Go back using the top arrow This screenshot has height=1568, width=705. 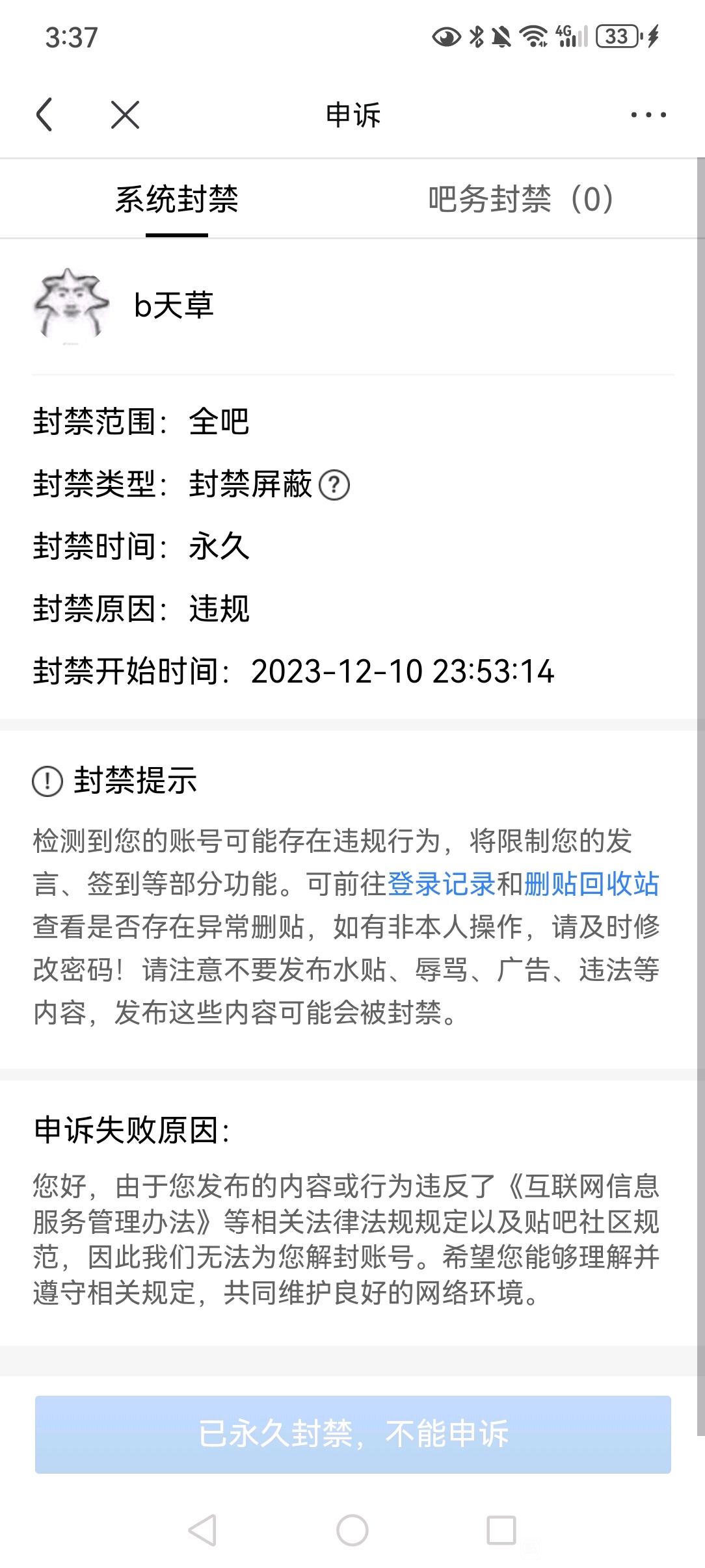[44, 115]
